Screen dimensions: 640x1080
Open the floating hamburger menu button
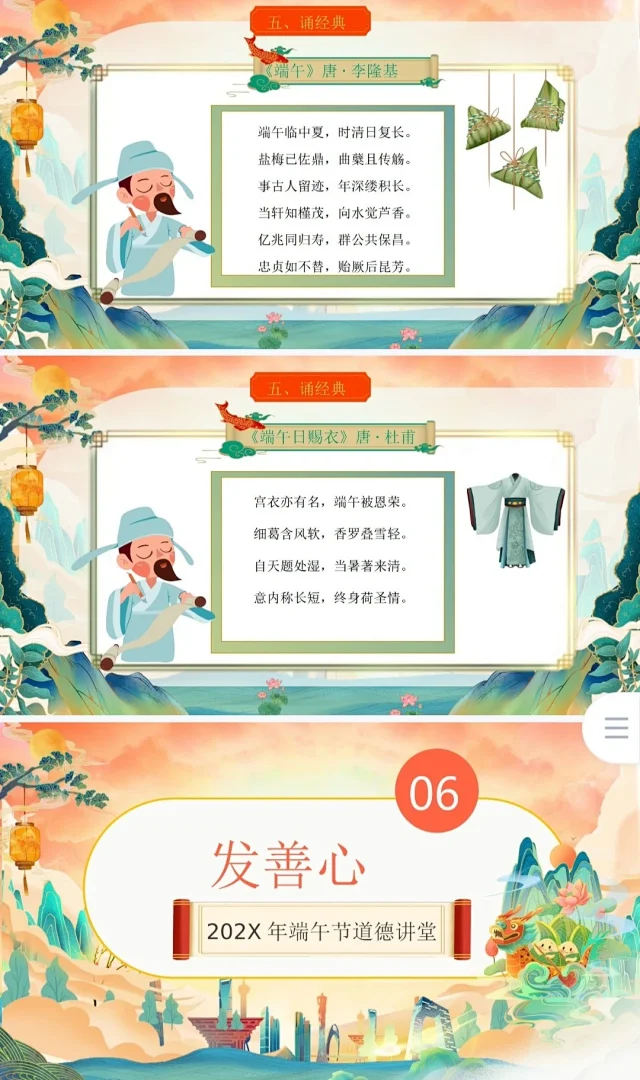(616, 727)
